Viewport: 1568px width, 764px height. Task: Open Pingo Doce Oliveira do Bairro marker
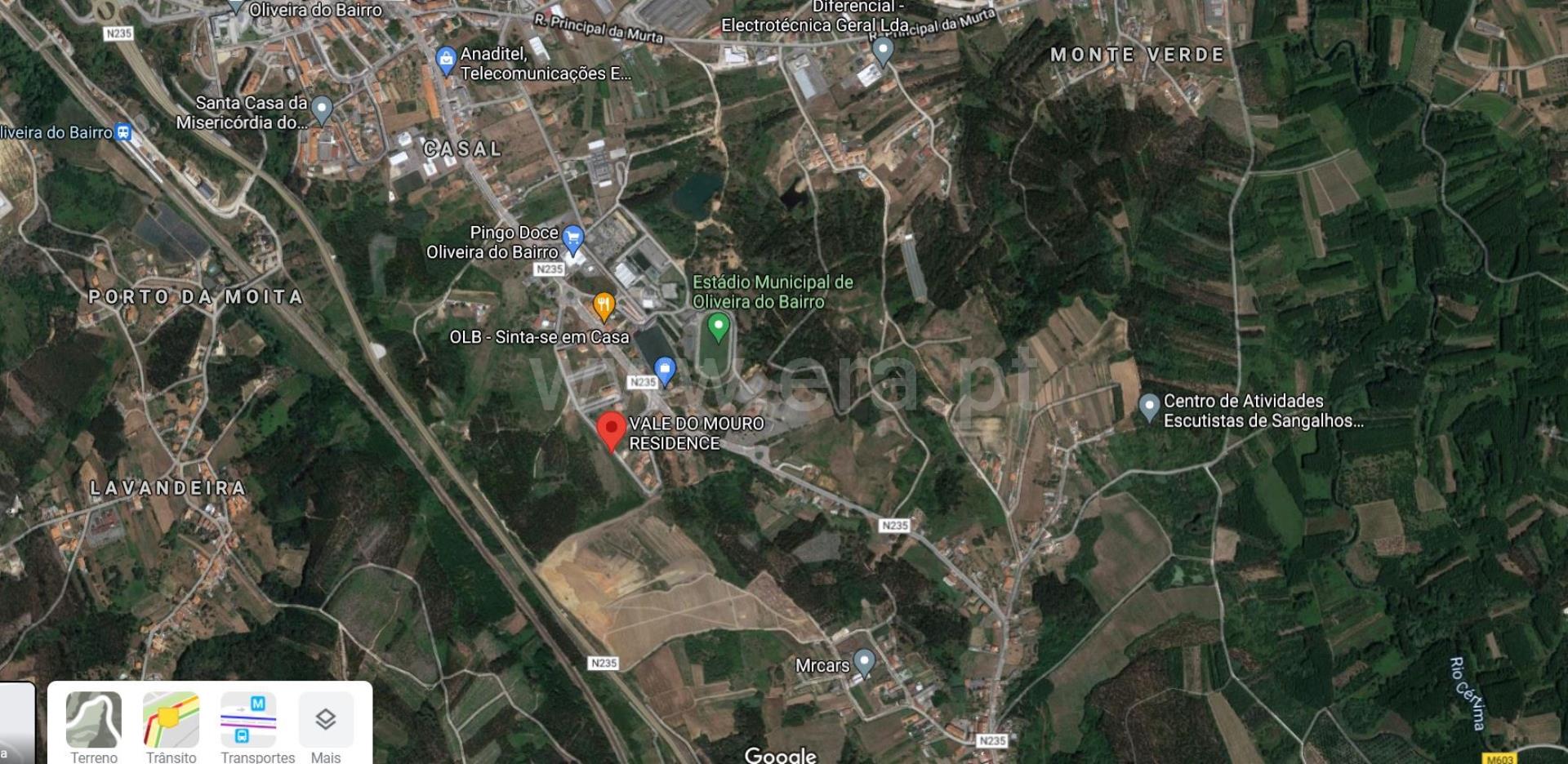click(573, 238)
